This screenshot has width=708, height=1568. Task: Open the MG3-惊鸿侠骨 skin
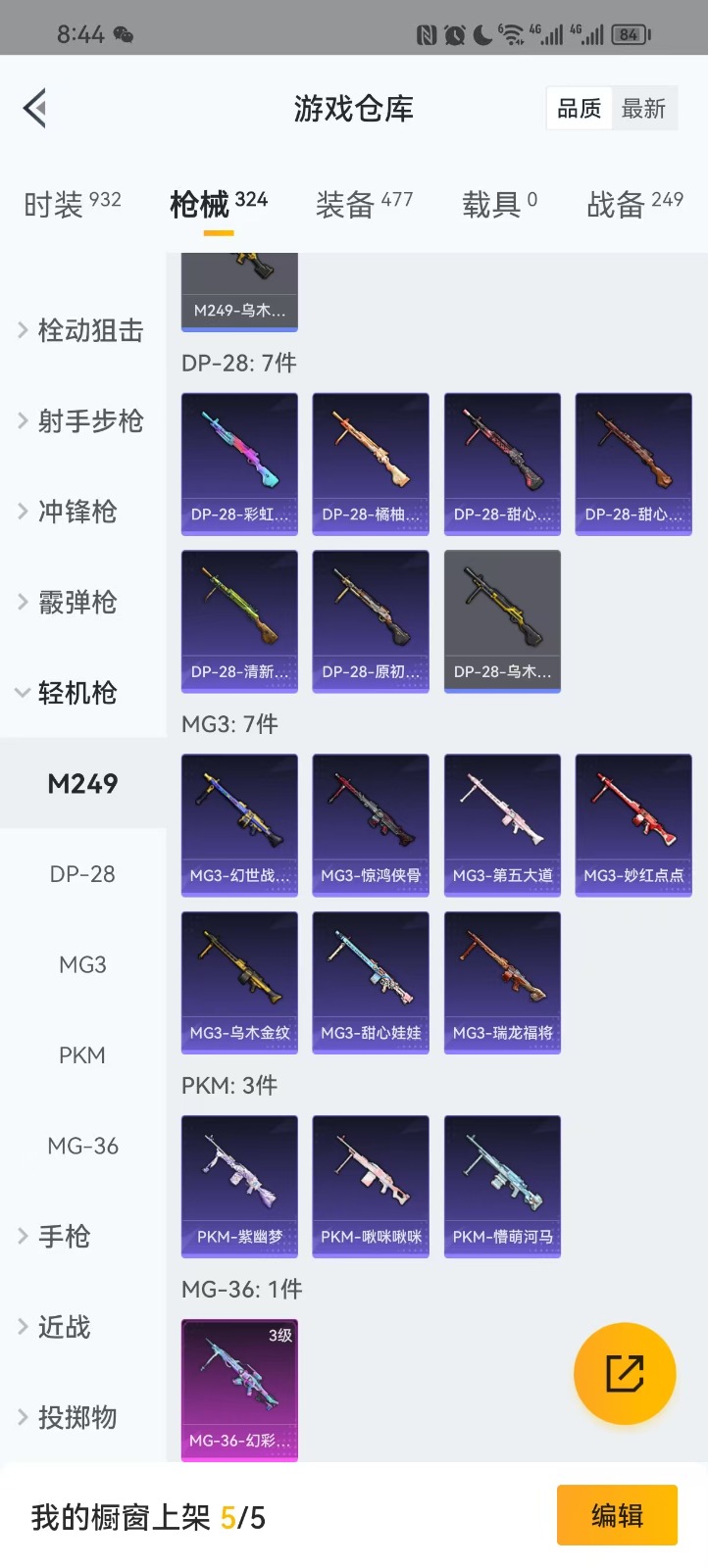click(x=371, y=824)
